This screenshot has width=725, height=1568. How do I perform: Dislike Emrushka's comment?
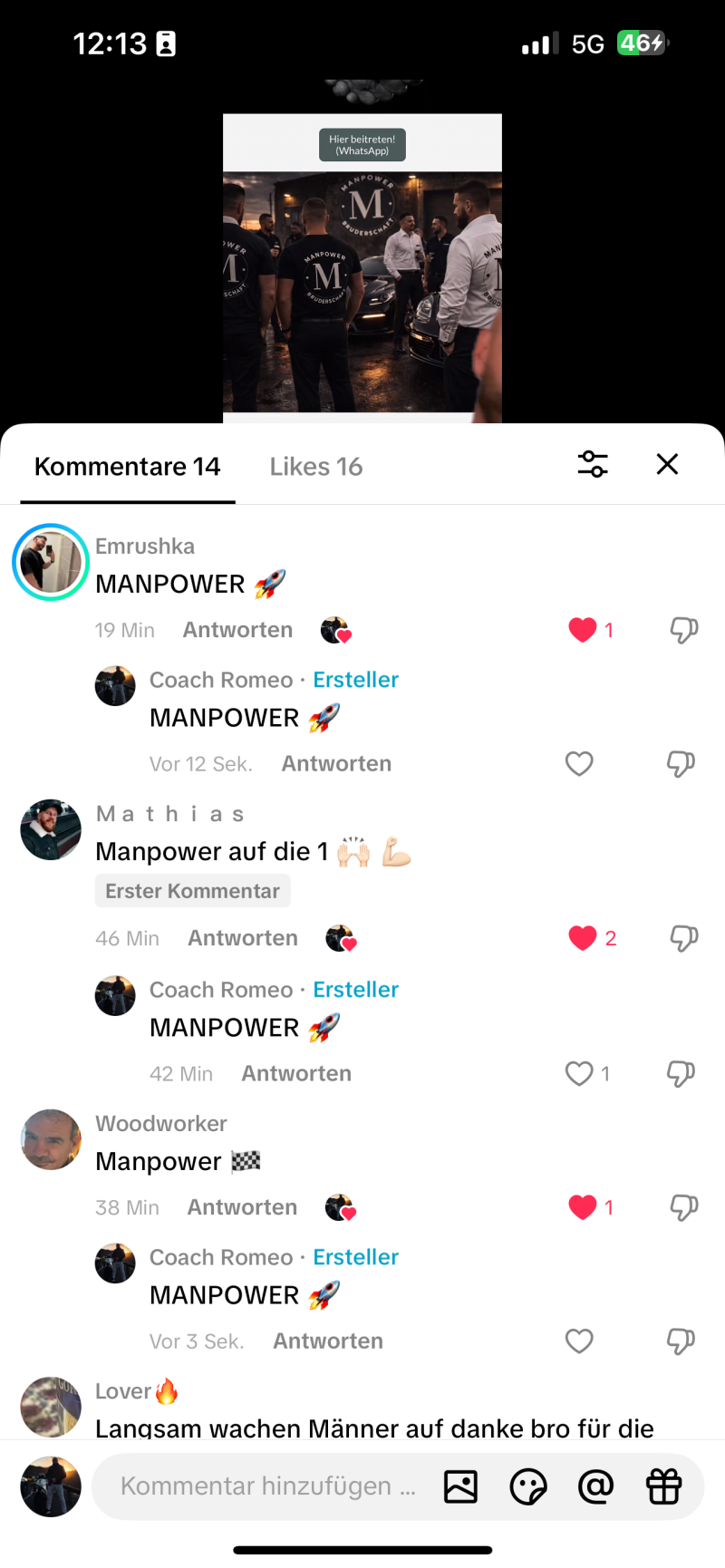(x=683, y=630)
